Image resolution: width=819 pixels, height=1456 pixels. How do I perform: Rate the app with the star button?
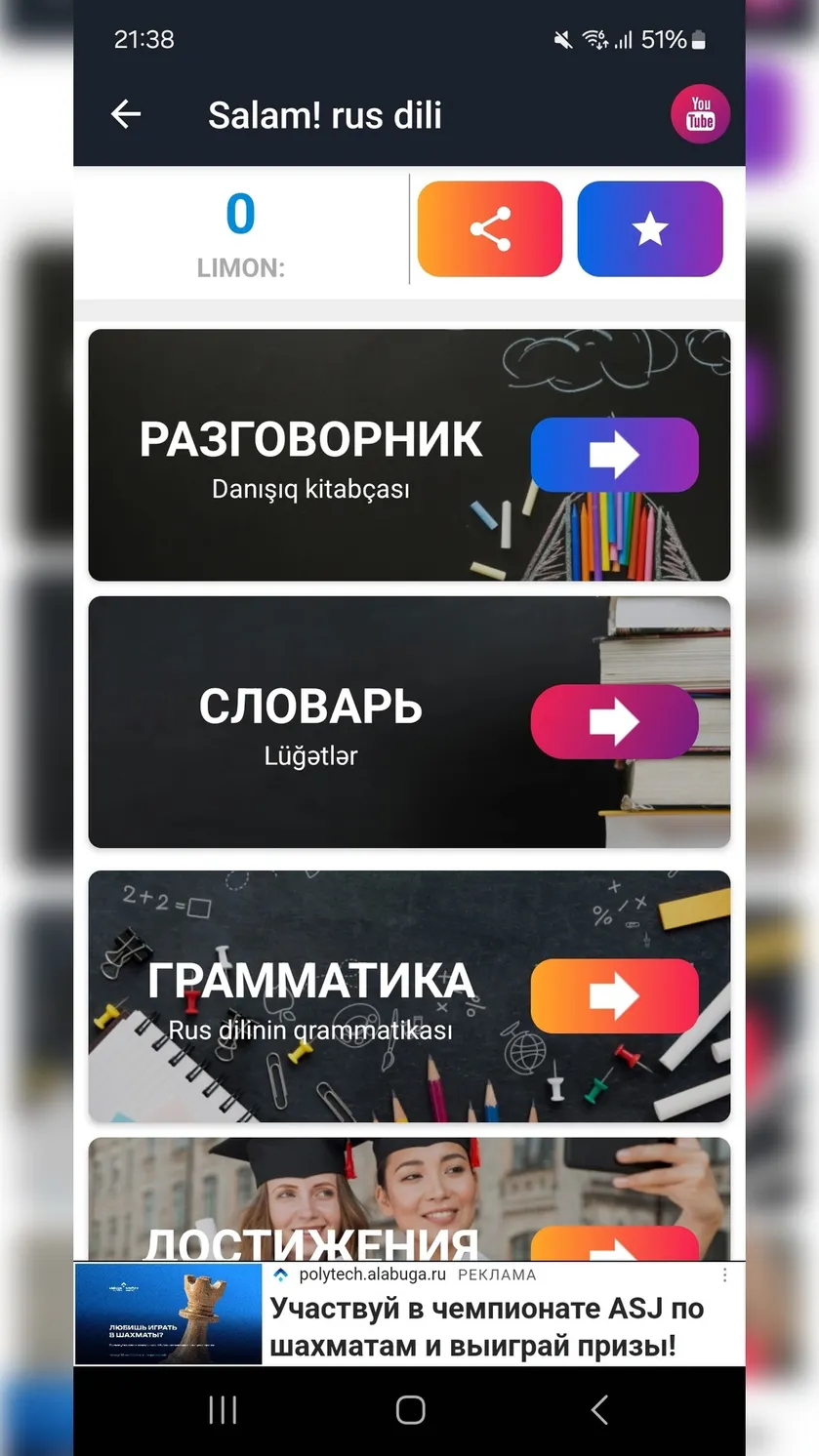click(650, 229)
